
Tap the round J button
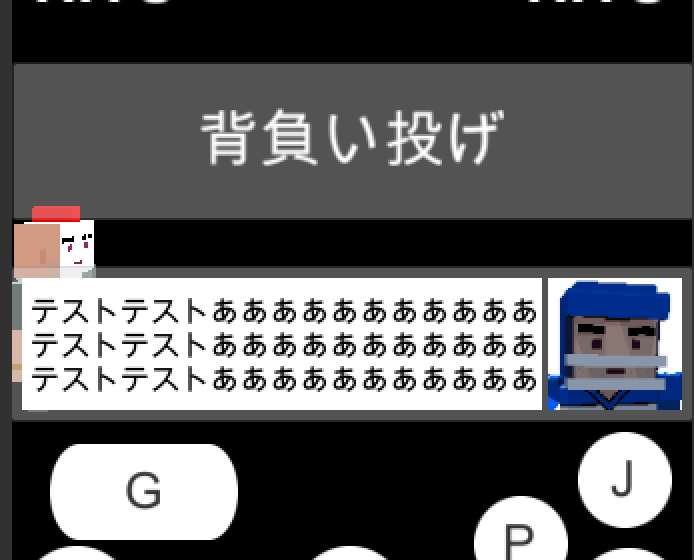coord(624,480)
